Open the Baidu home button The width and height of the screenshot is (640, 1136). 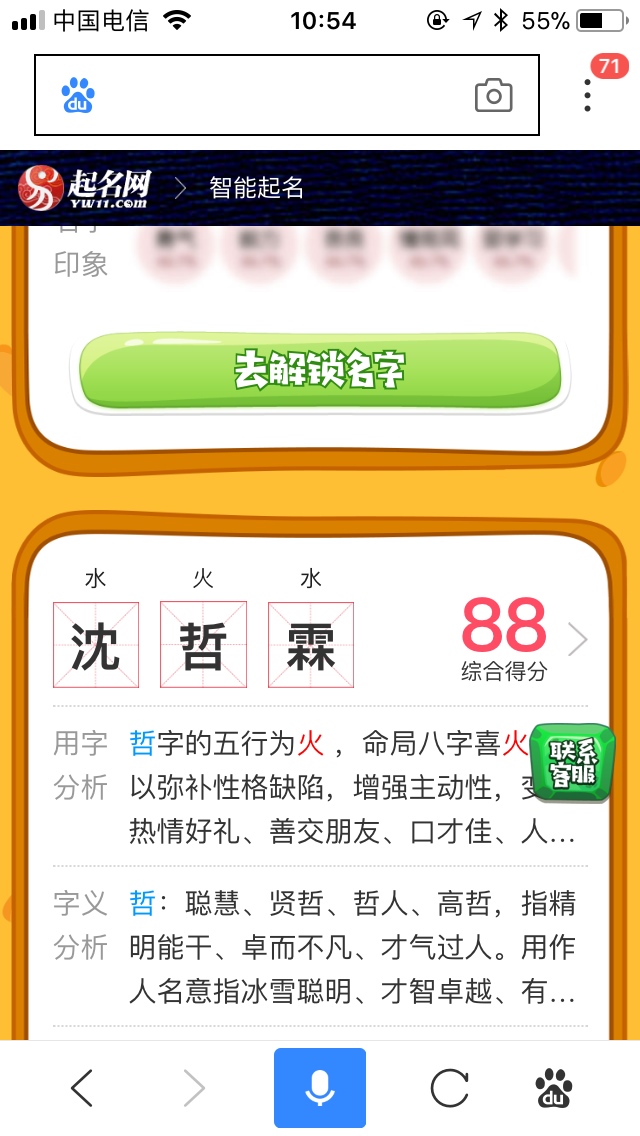coord(554,1087)
